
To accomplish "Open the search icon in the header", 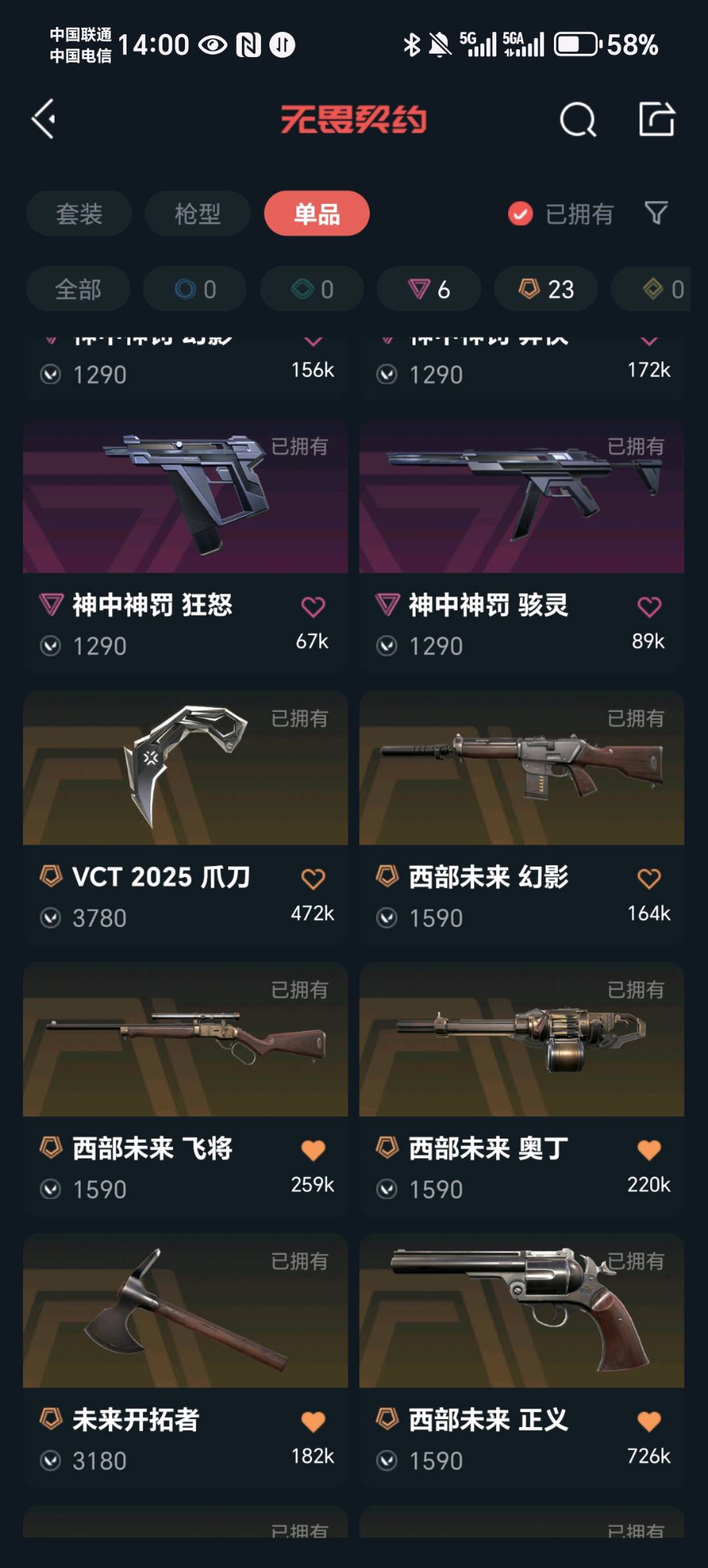I will click(578, 119).
